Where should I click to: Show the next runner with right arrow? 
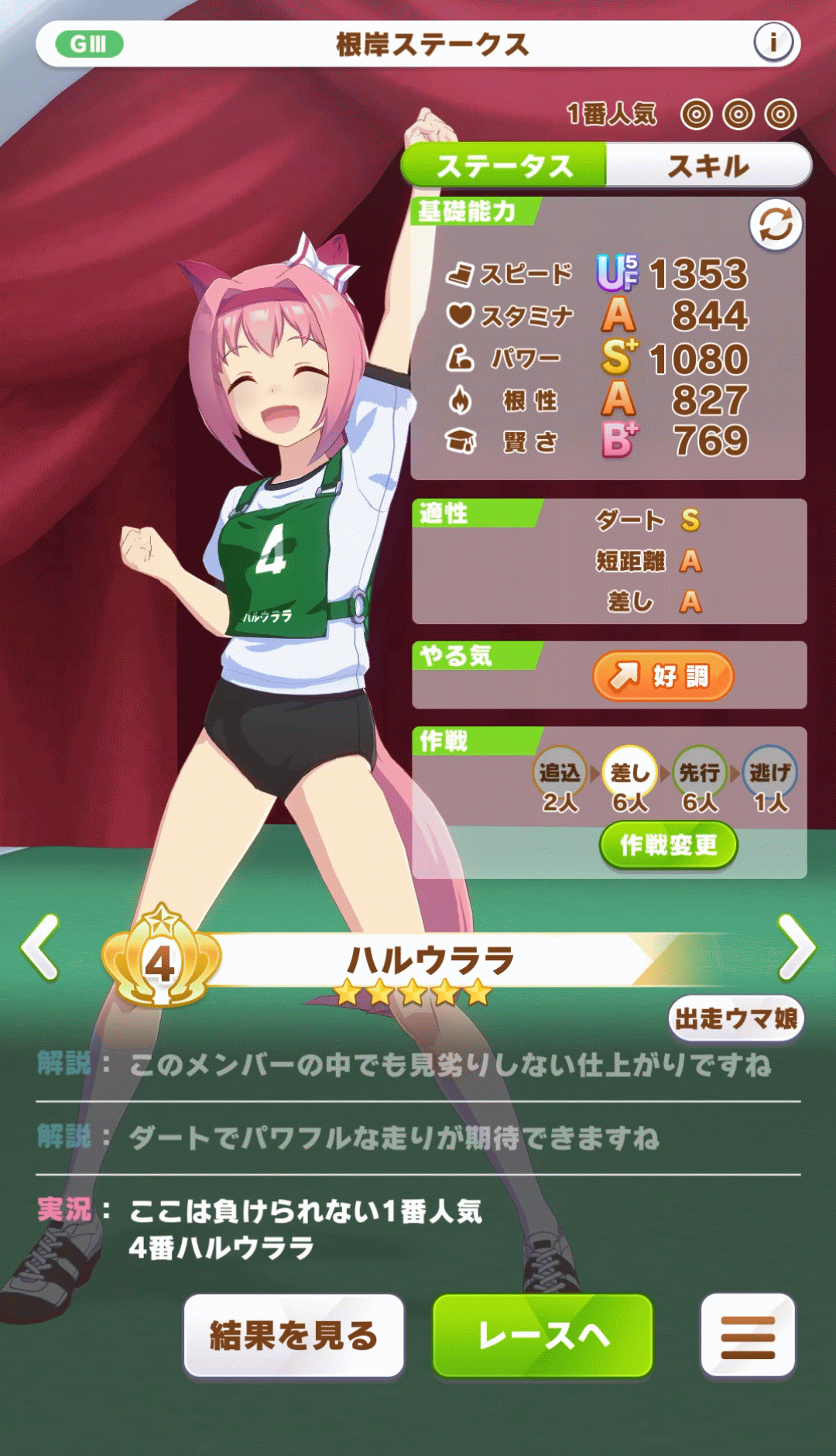click(796, 947)
